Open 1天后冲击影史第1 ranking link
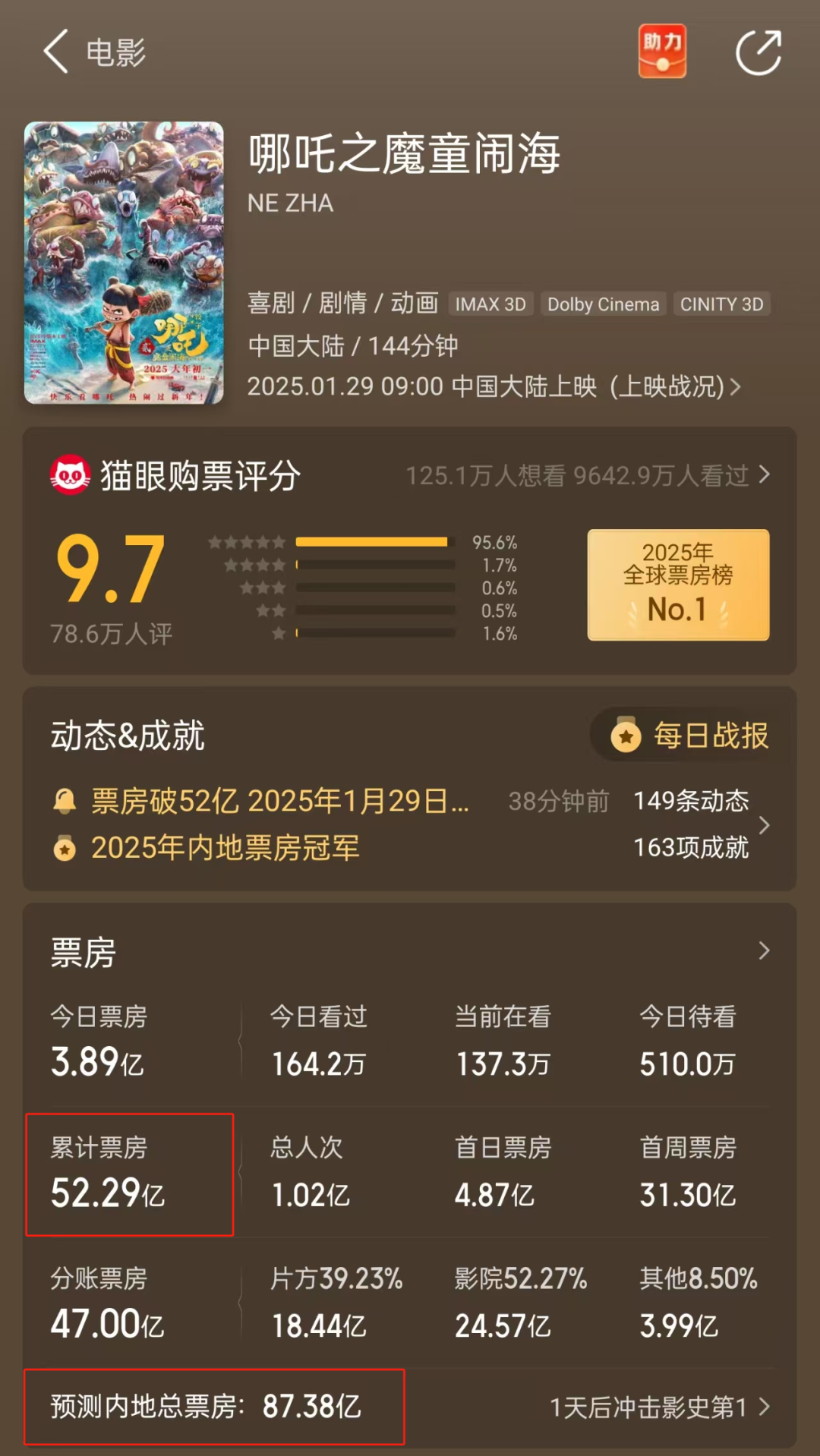 658,1407
